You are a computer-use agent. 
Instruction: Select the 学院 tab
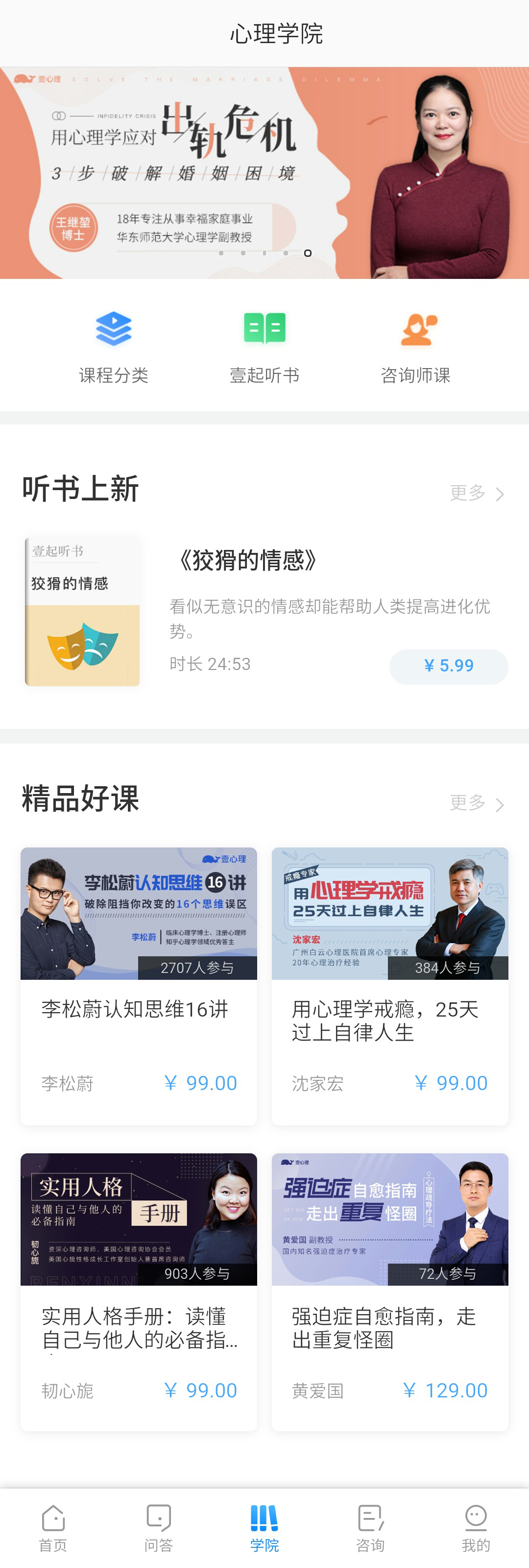click(x=264, y=1528)
